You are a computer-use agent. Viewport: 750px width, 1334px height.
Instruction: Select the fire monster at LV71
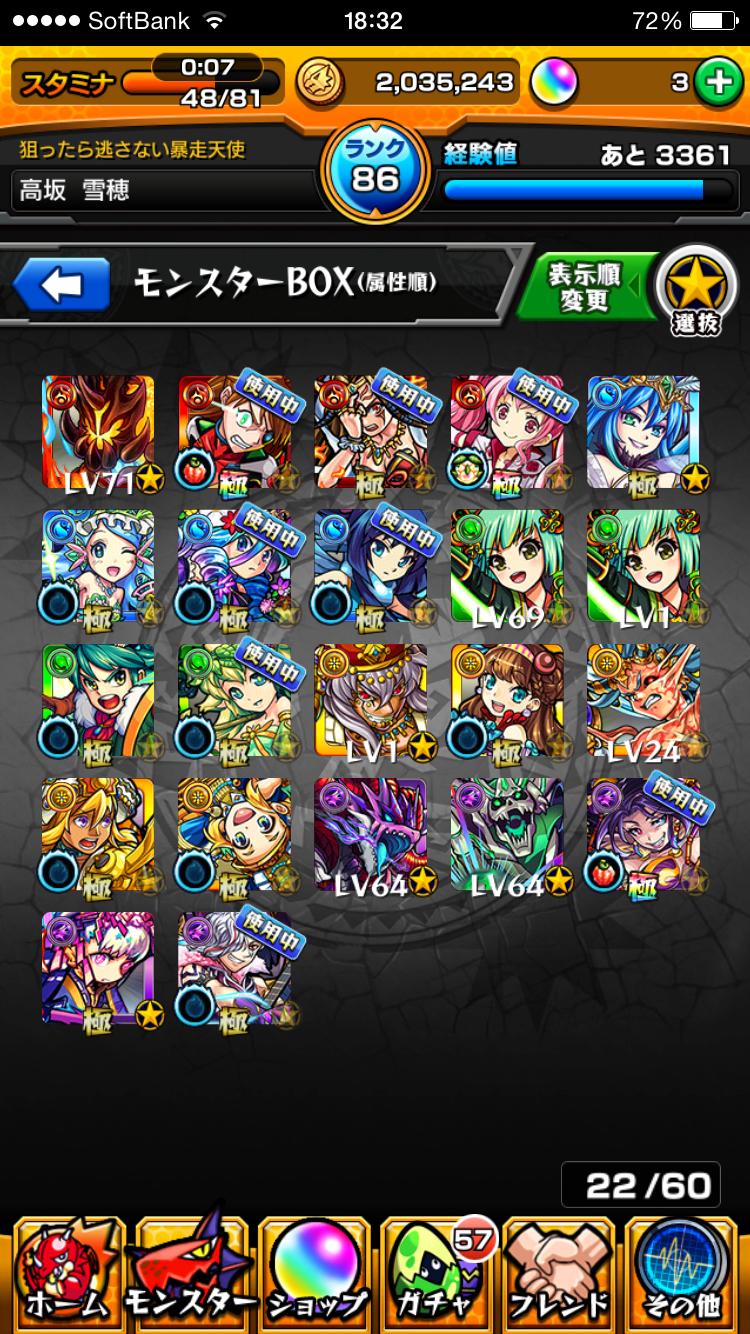pos(98,432)
